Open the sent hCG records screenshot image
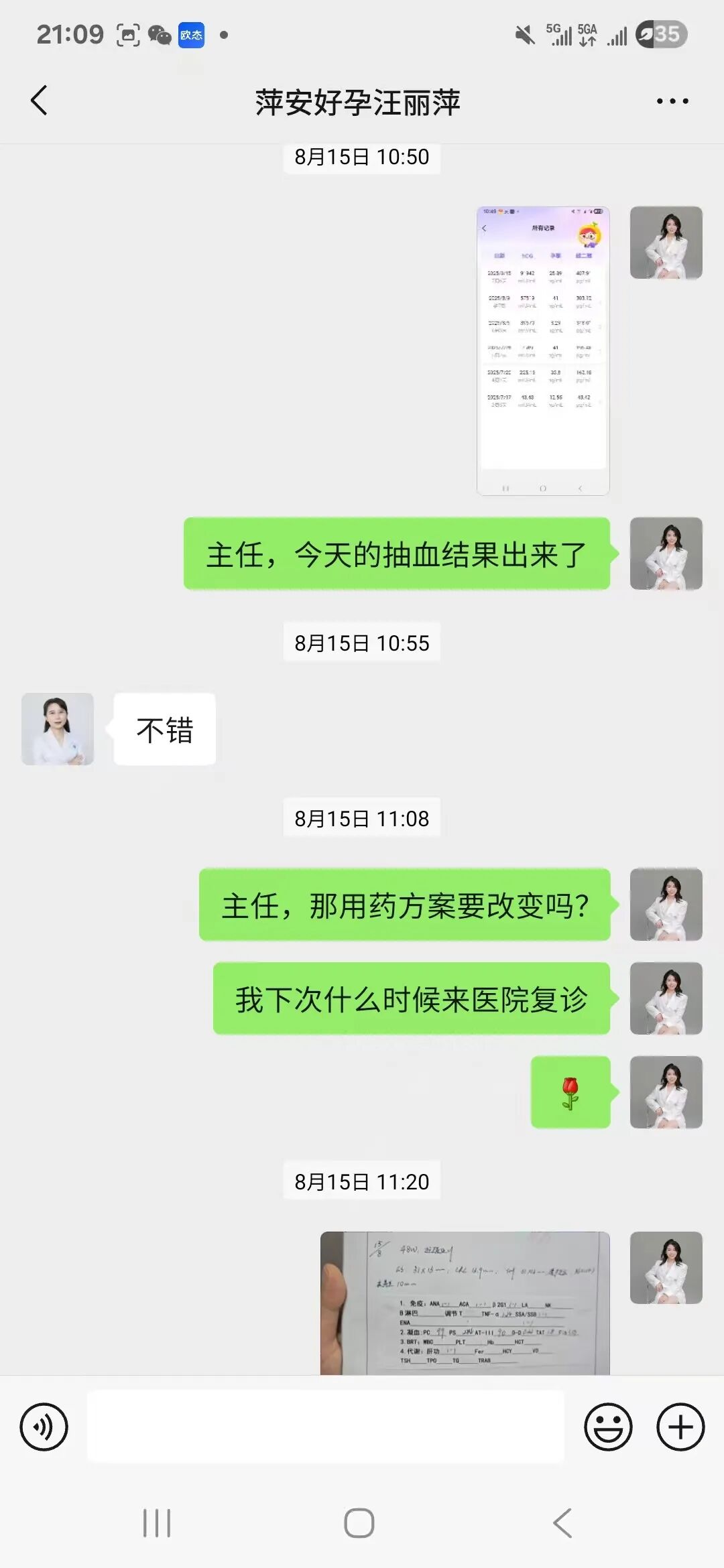Screen dimensions: 724x1568 (x=542, y=350)
